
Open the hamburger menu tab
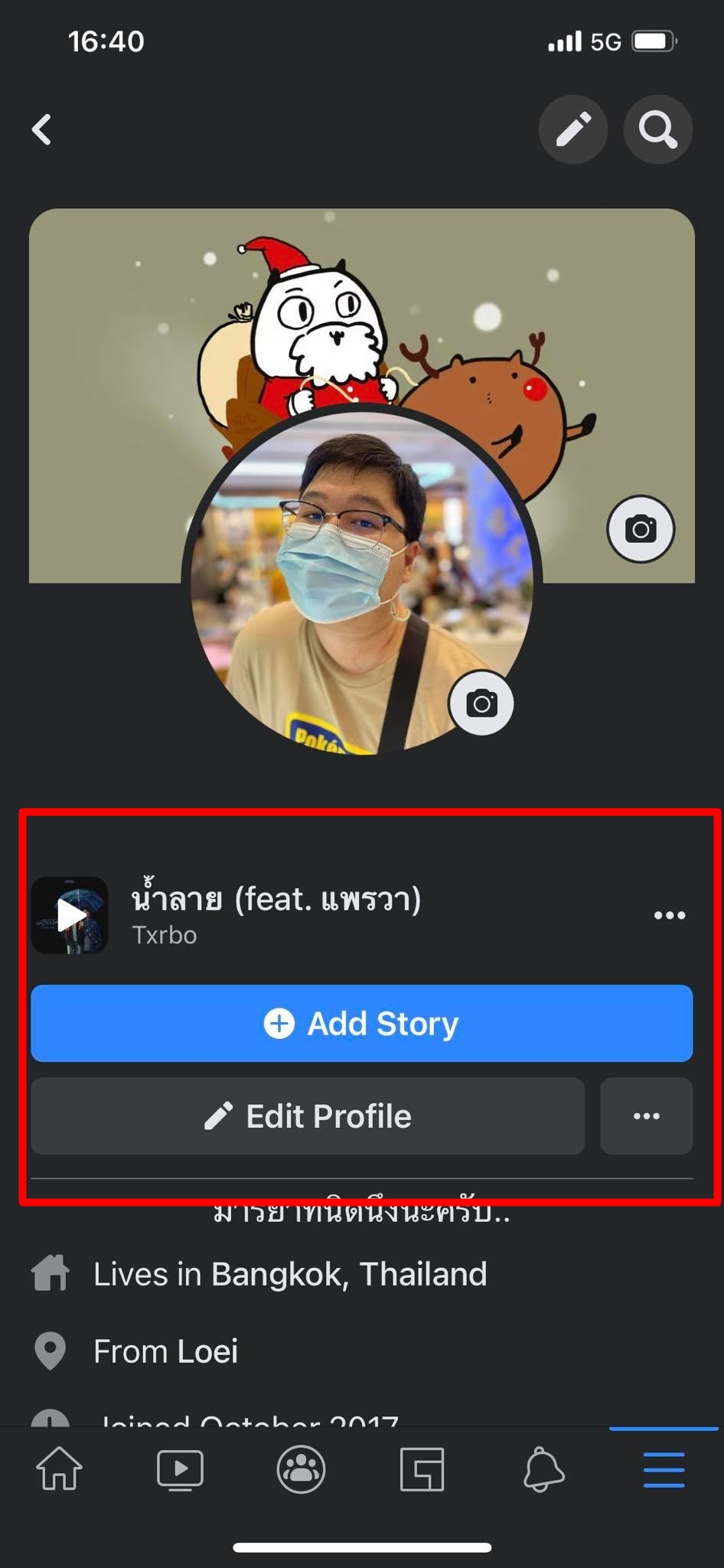tap(664, 1469)
